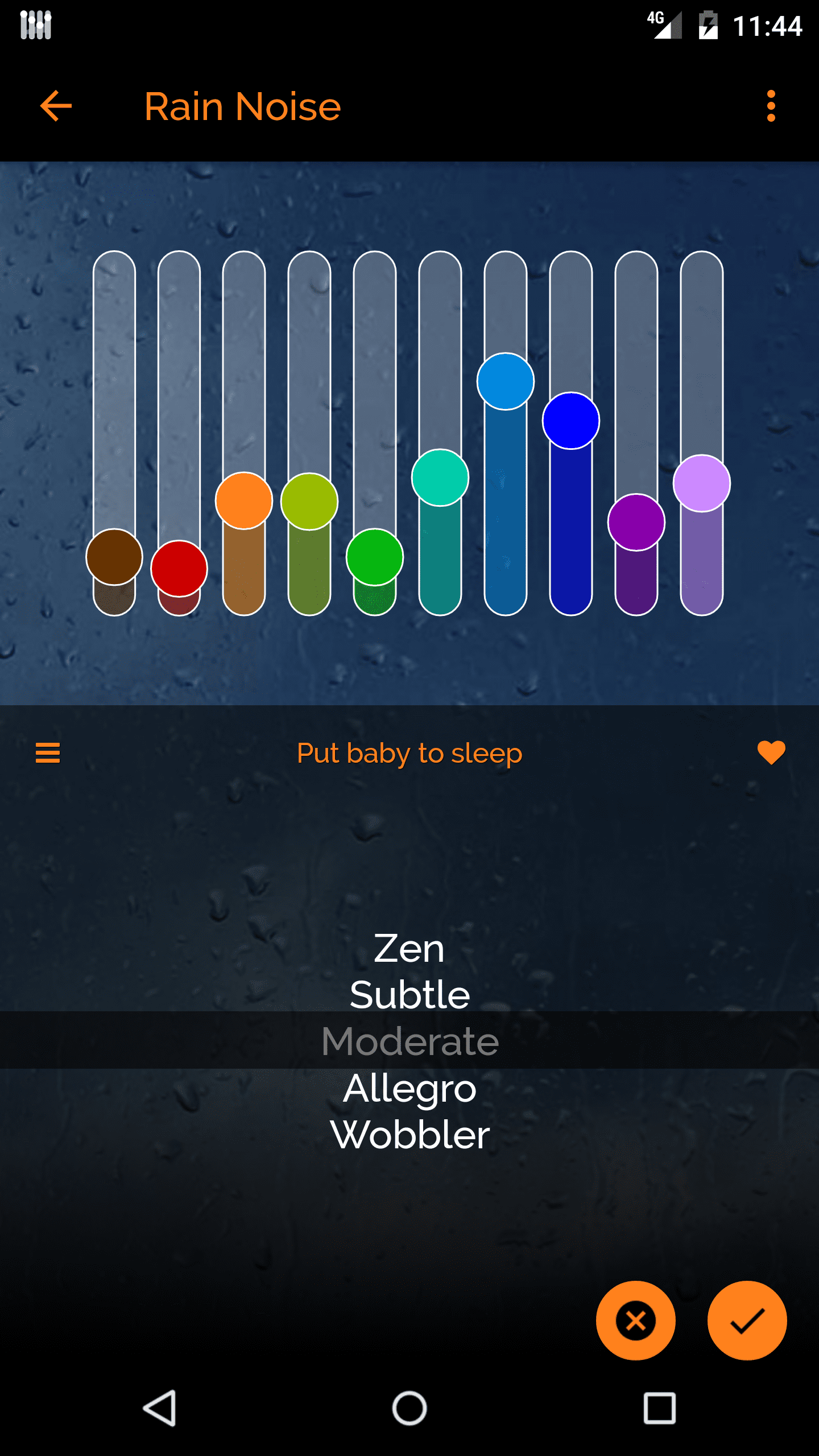Select the Zen option
819x1456 pixels.
[x=409, y=949]
